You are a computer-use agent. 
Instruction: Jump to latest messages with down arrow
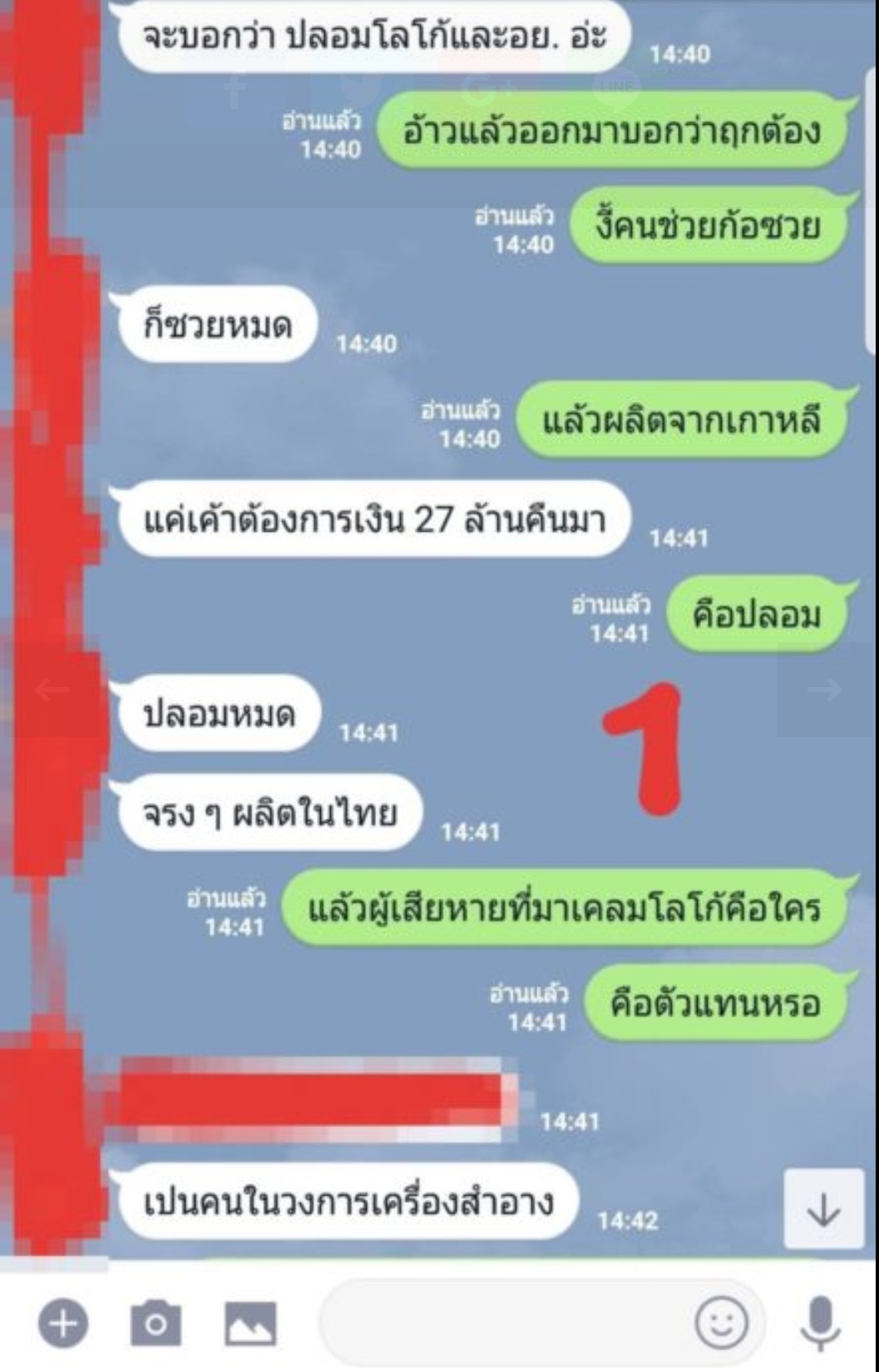[823, 1208]
